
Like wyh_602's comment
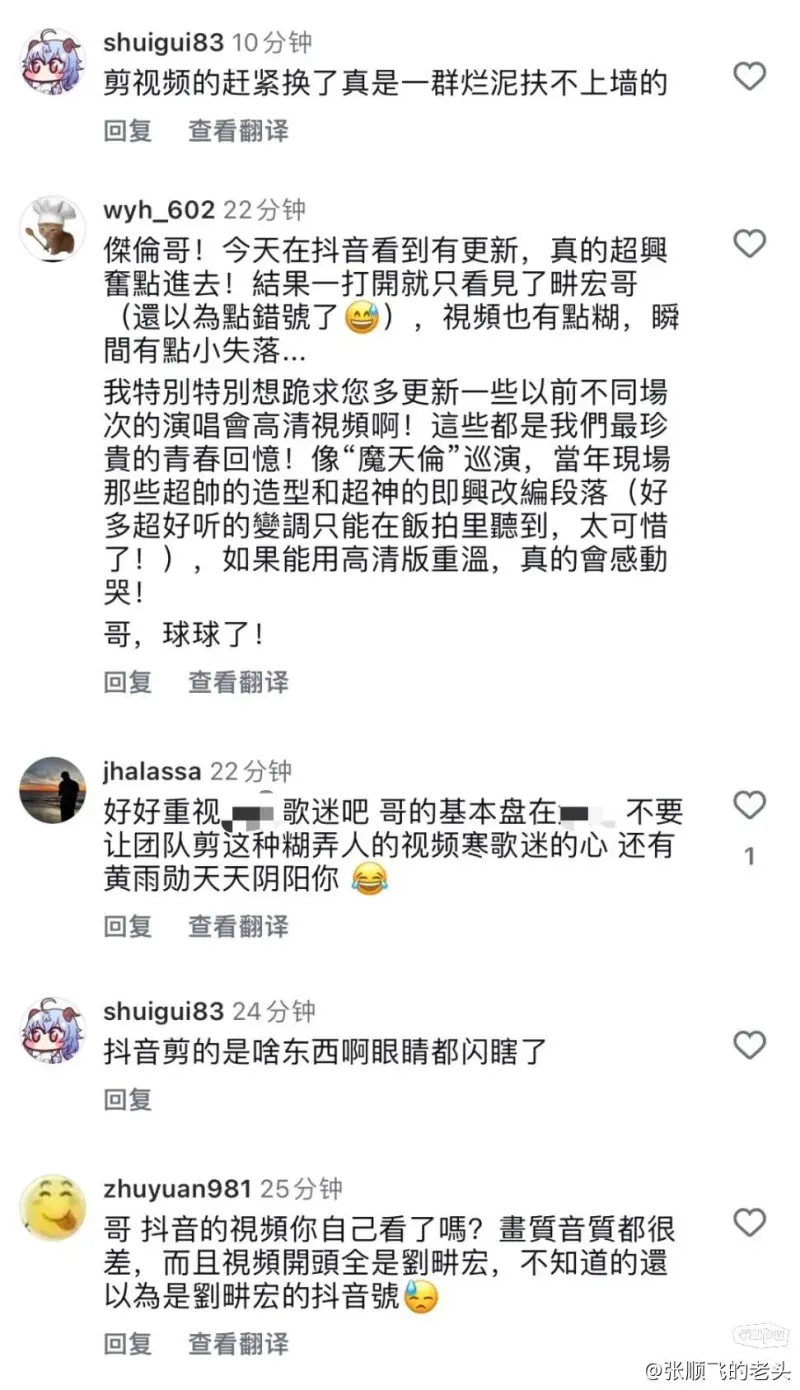(x=749, y=243)
